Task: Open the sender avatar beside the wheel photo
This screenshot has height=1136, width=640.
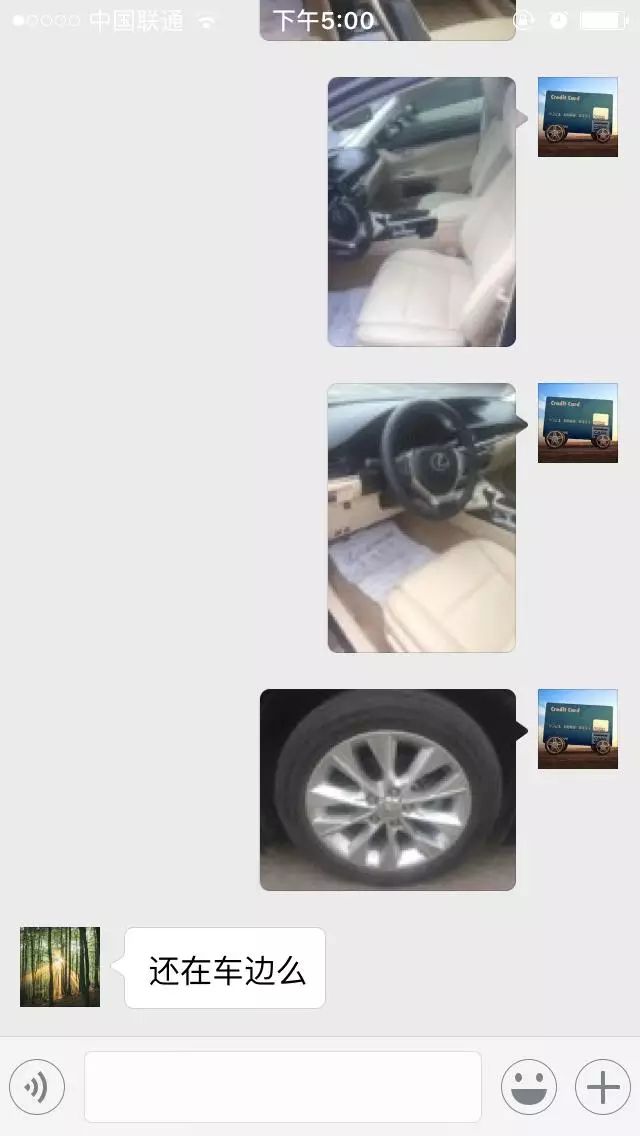Action: pyautogui.click(x=577, y=729)
